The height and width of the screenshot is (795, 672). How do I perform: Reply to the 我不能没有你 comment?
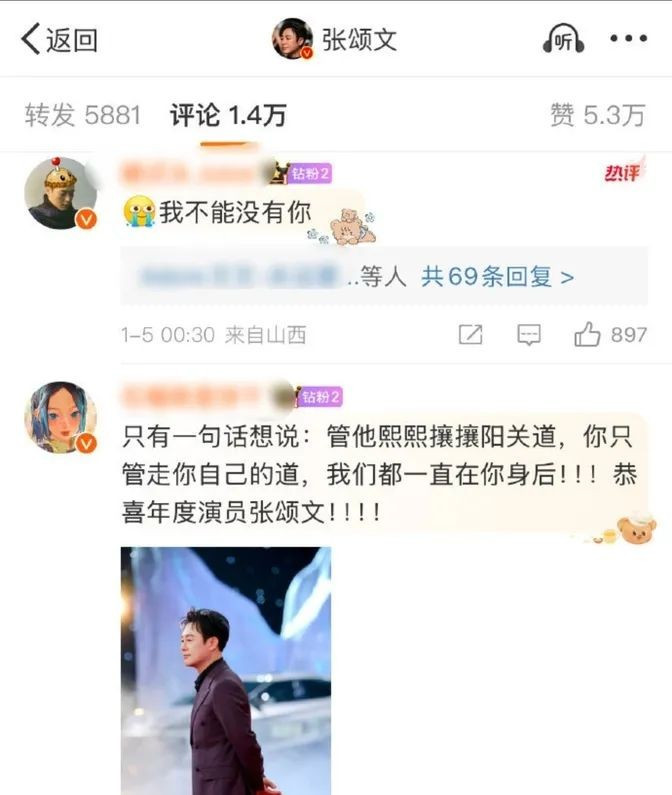(x=529, y=335)
